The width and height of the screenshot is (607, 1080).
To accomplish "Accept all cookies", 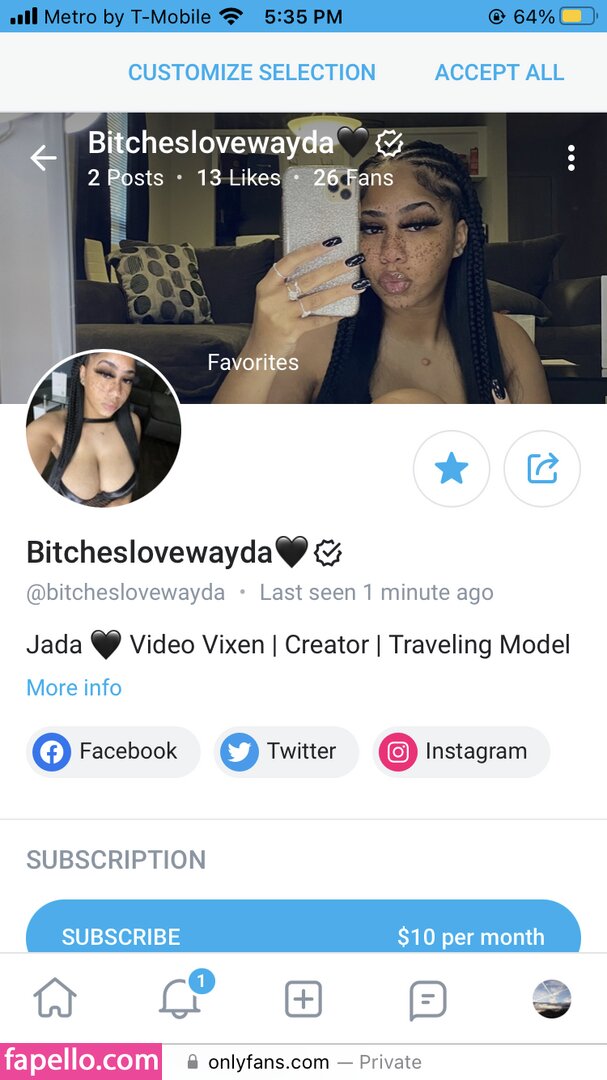I will tap(499, 73).
